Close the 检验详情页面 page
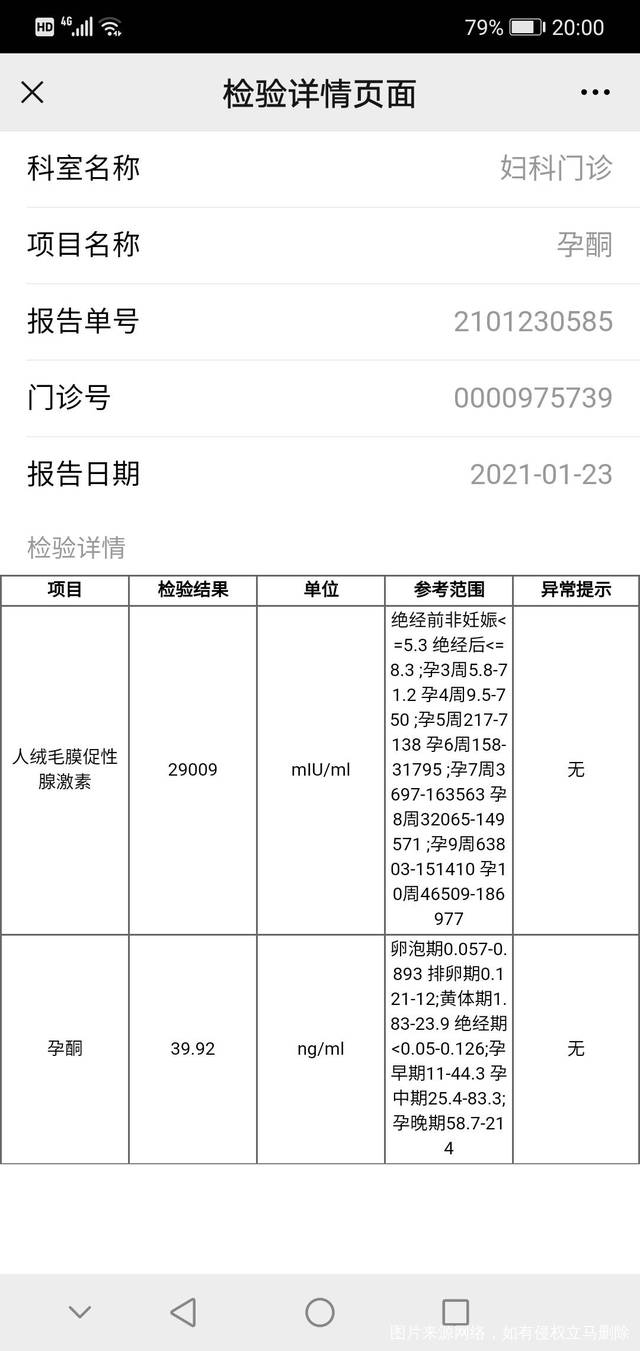Image resolution: width=640 pixels, height=1351 pixels. [x=32, y=93]
